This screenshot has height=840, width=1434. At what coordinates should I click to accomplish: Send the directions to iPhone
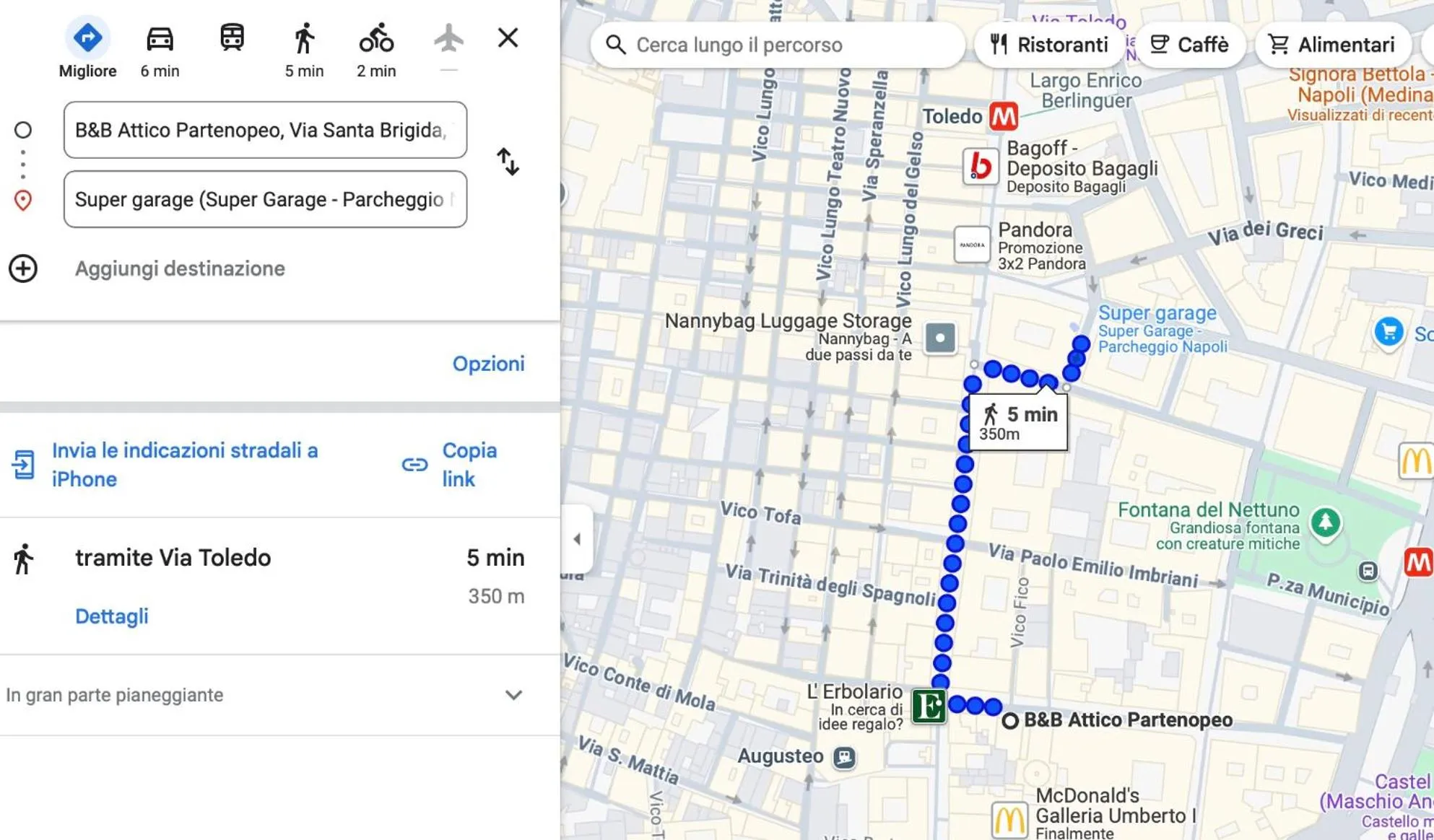tap(184, 465)
